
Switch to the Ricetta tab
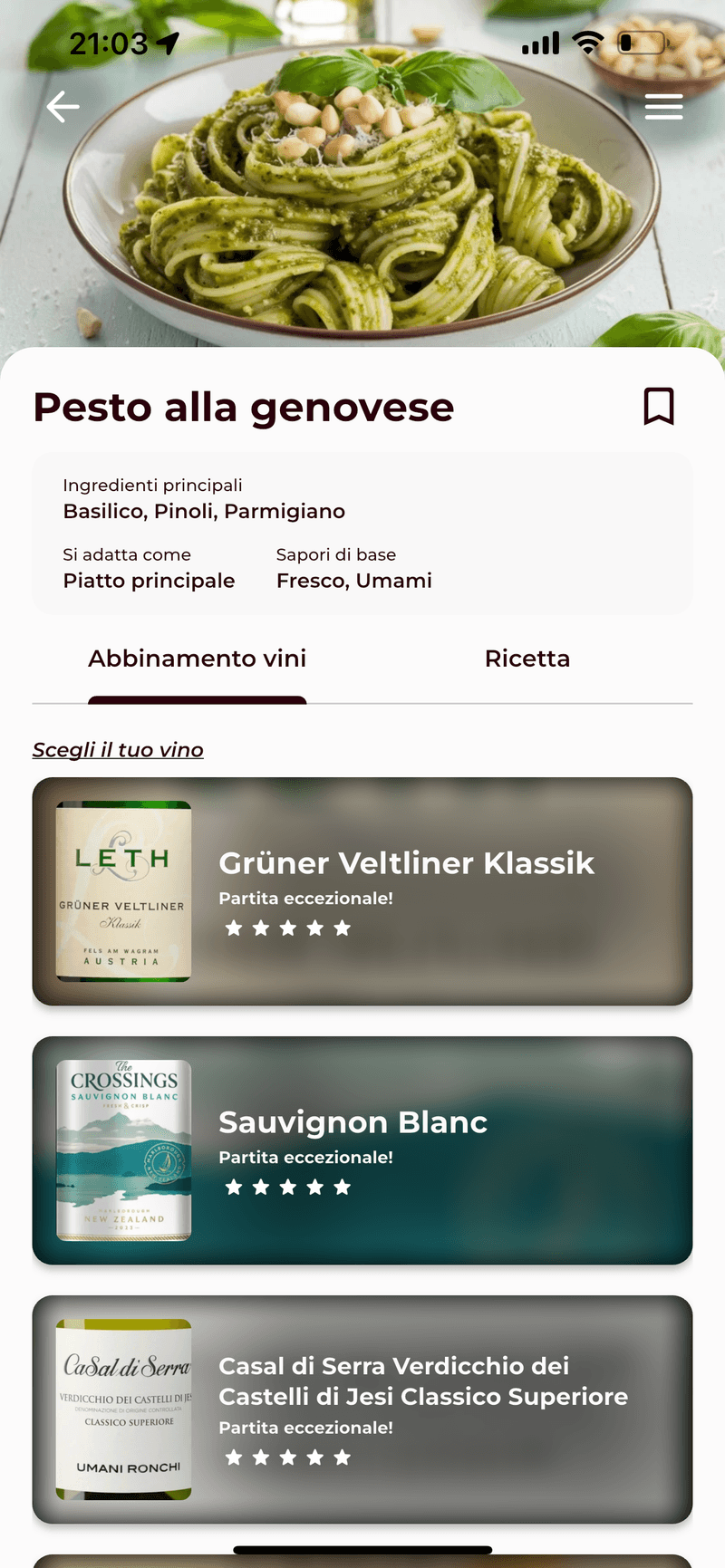[527, 659]
